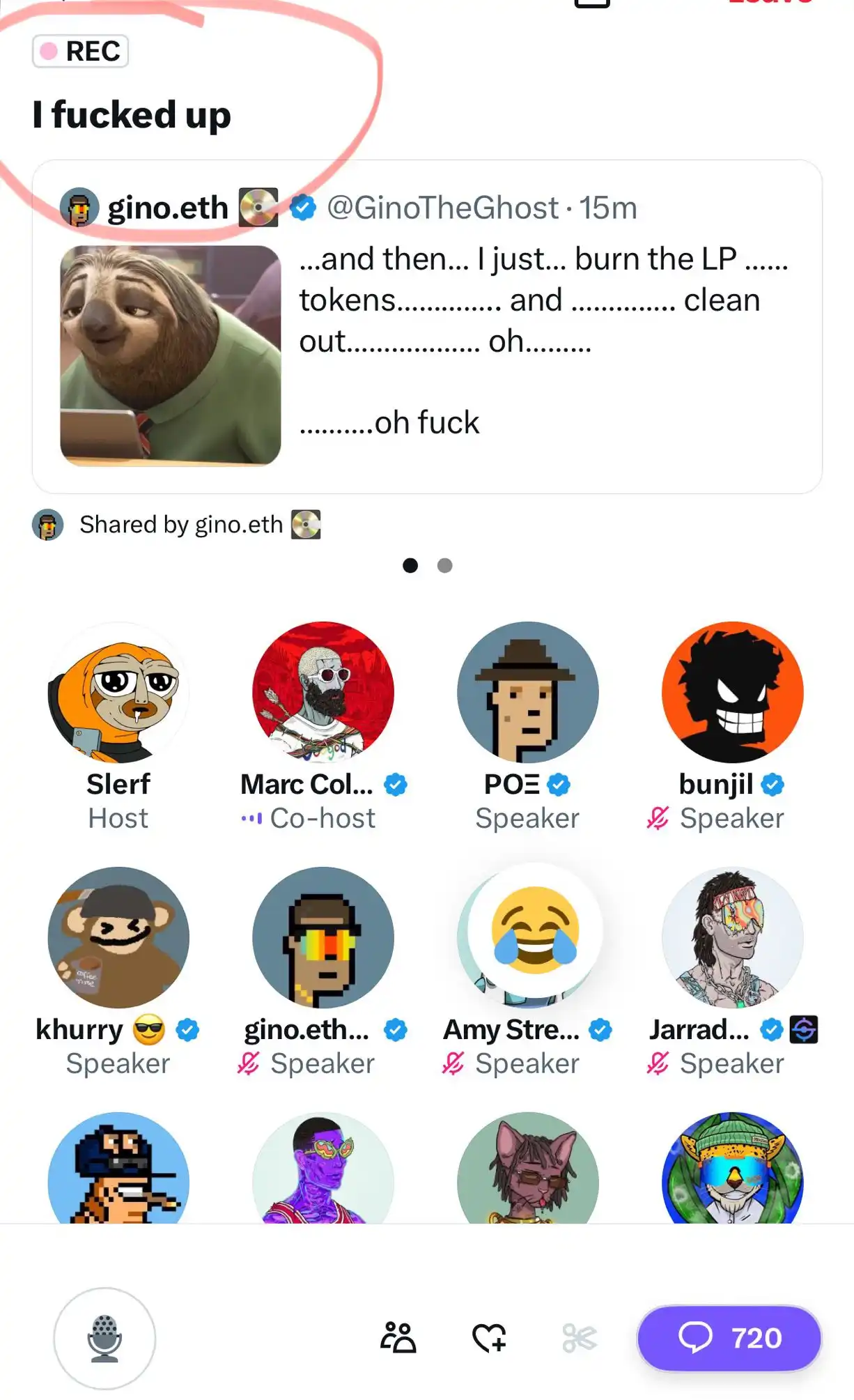Open gino.eth's shared tweet card

426,328
